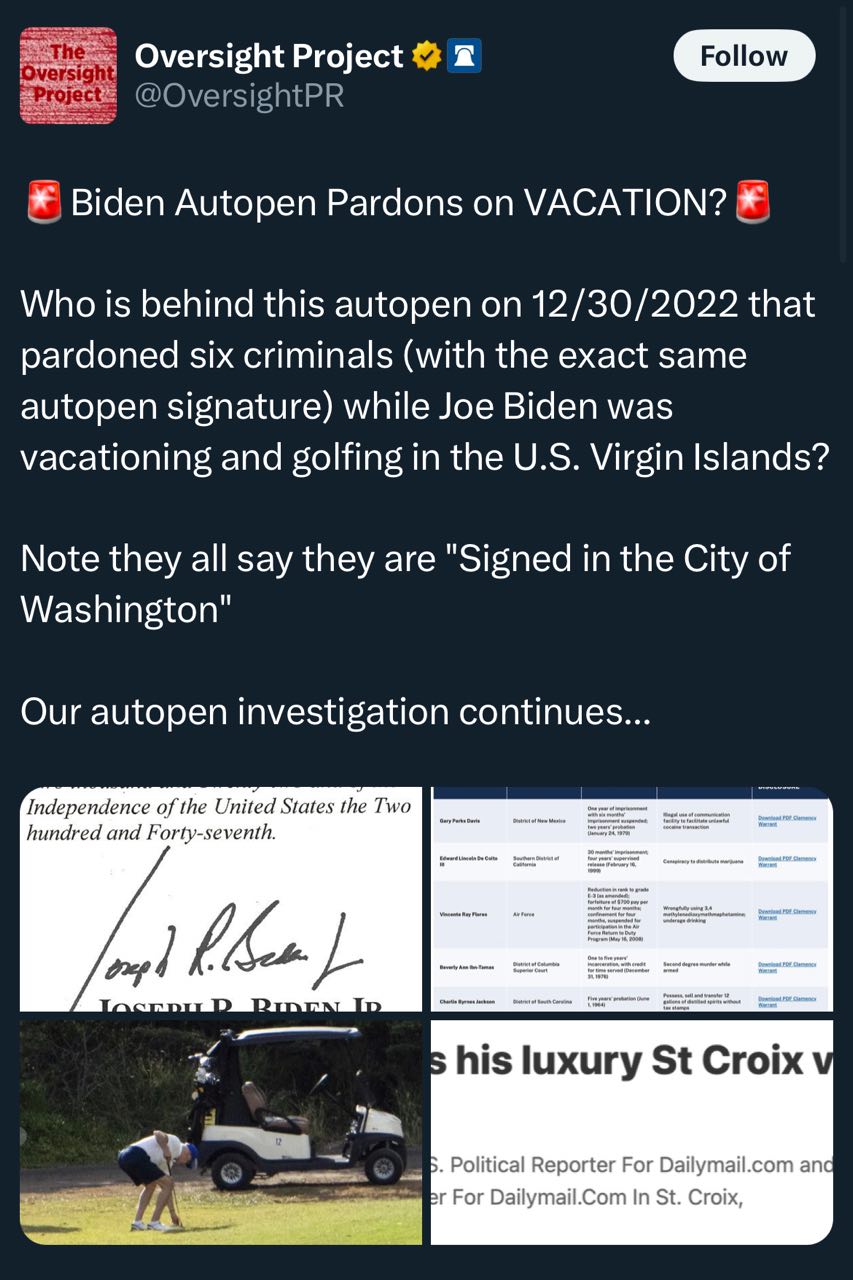This screenshot has width=853, height=1280.
Task: Open the Biden signature image
Action: click(x=221, y=898)
